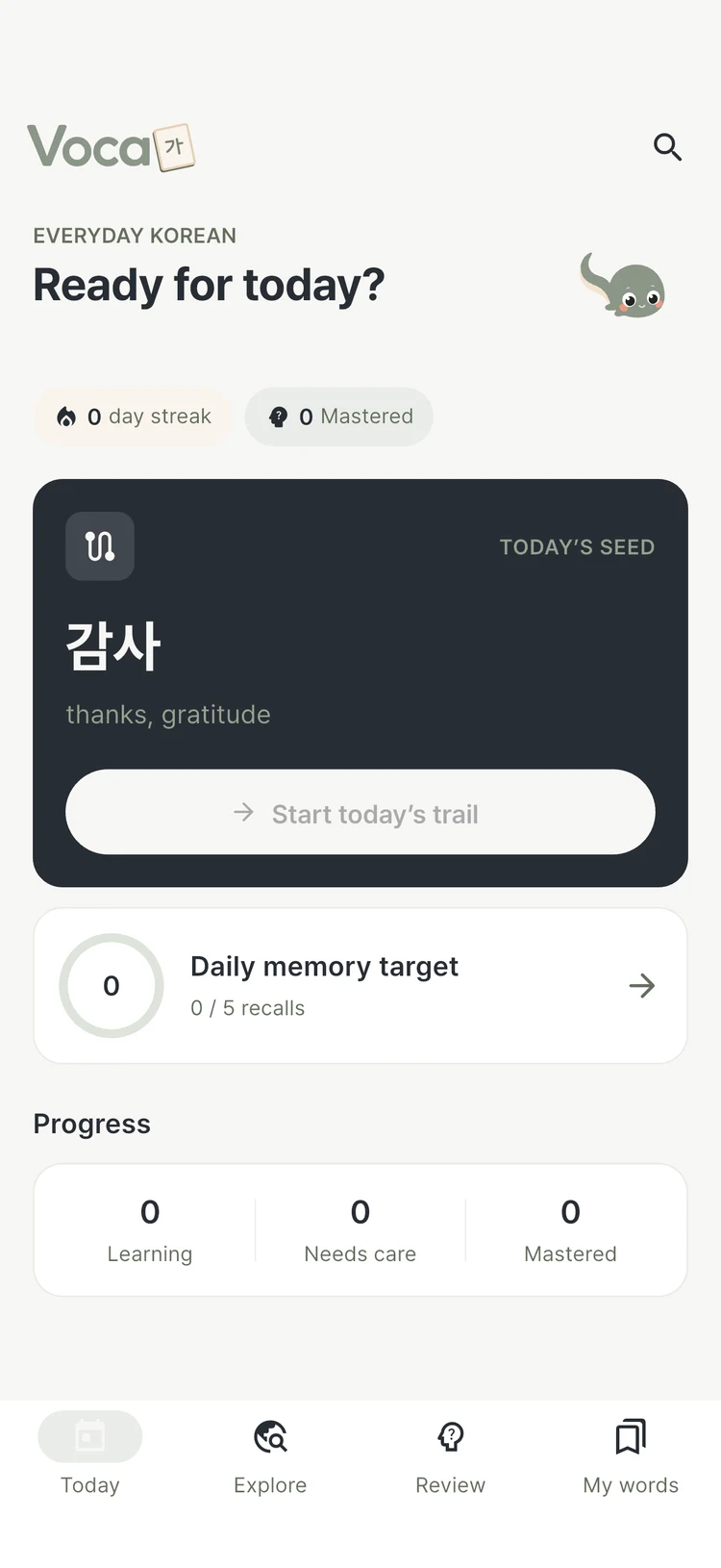Switch to the Explore tab
This screenshot has height=1568, width=721.
point(270,1457)
